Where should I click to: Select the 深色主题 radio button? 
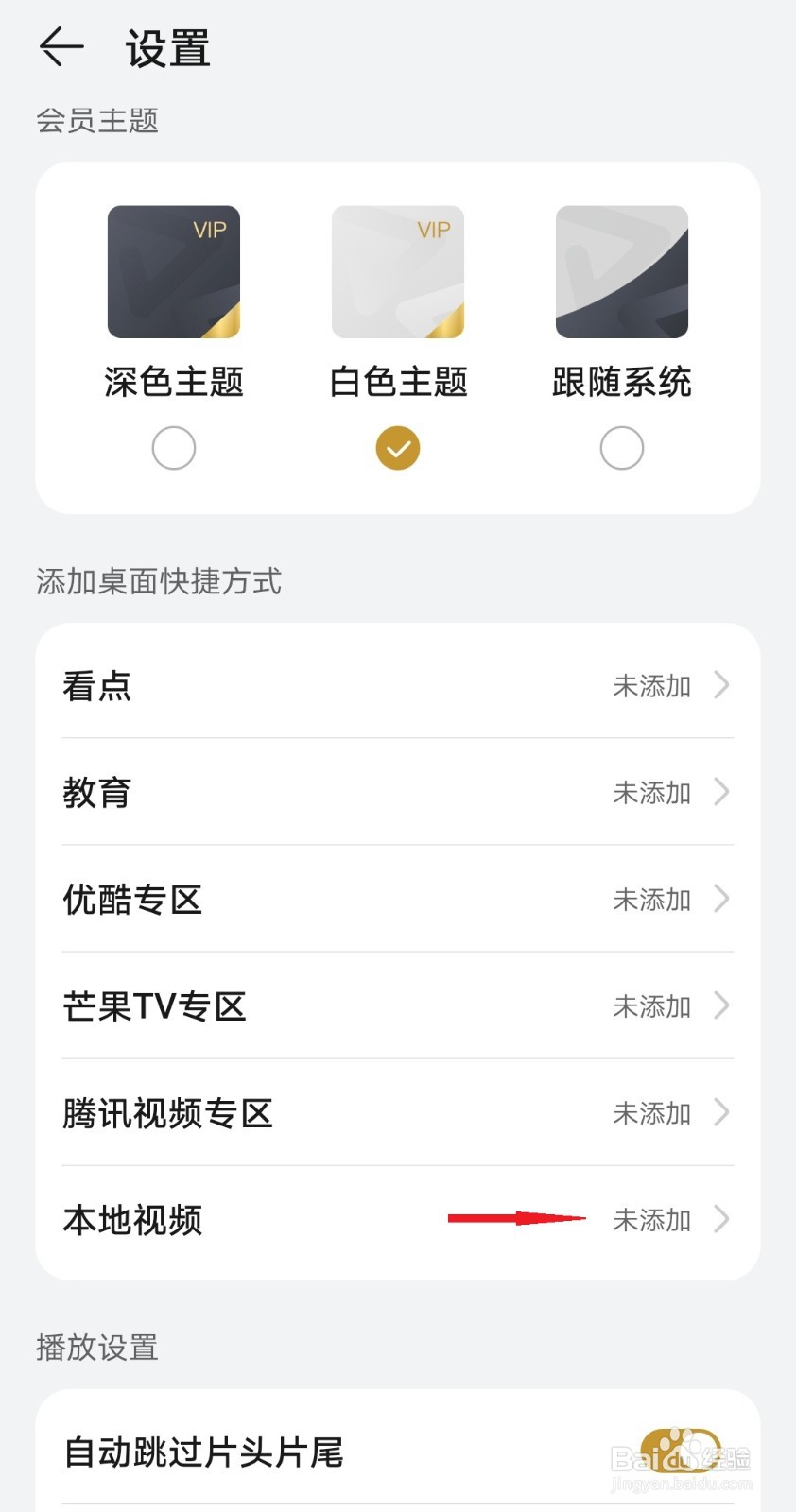click(174, 448)
